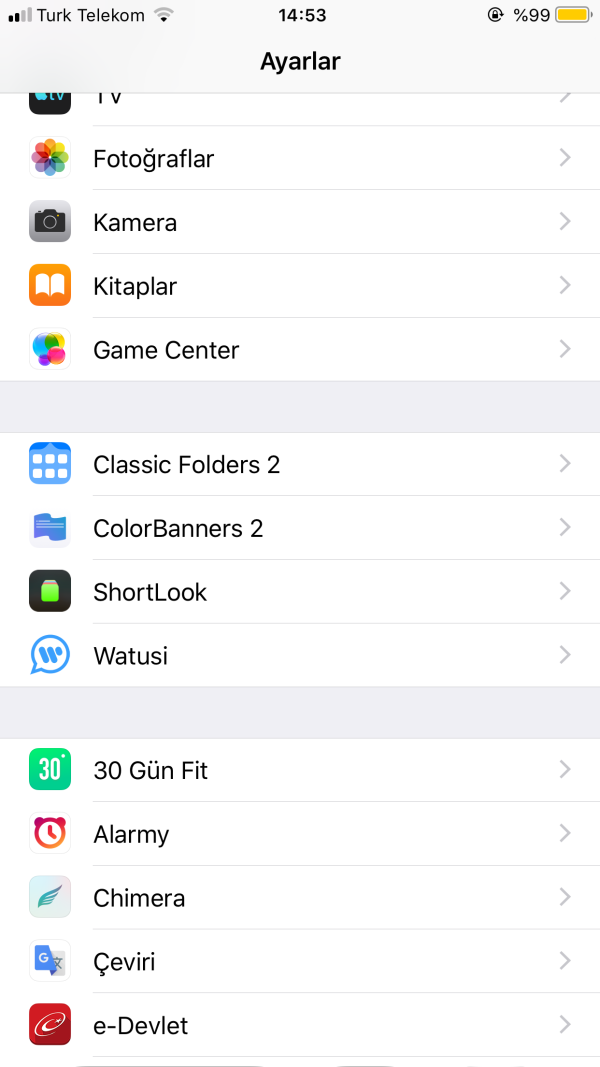This screenshot has width=600, height=1067.
Task: Open Game Center settings
Action: [x=300, y=350]
